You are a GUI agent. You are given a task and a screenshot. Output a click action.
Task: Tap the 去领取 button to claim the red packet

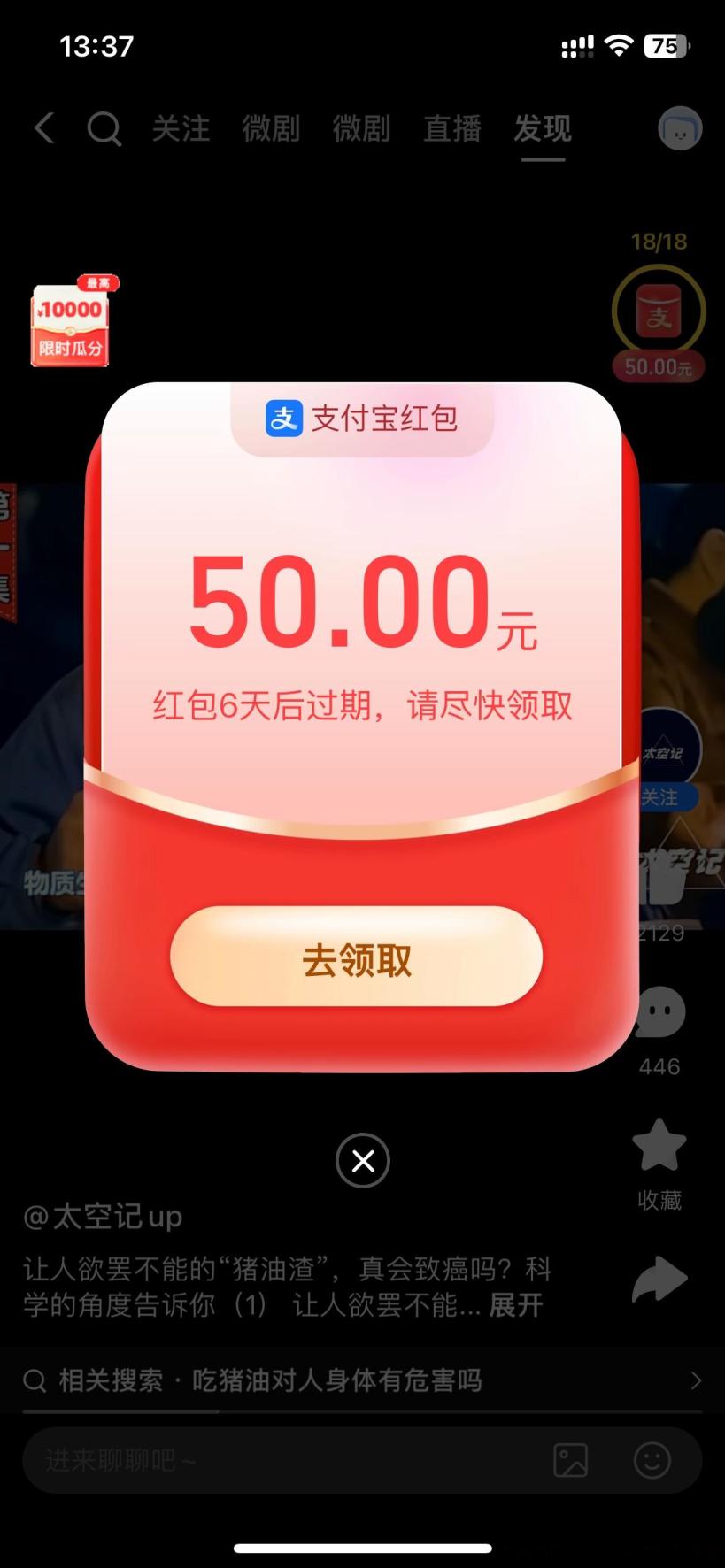[356, 957]
